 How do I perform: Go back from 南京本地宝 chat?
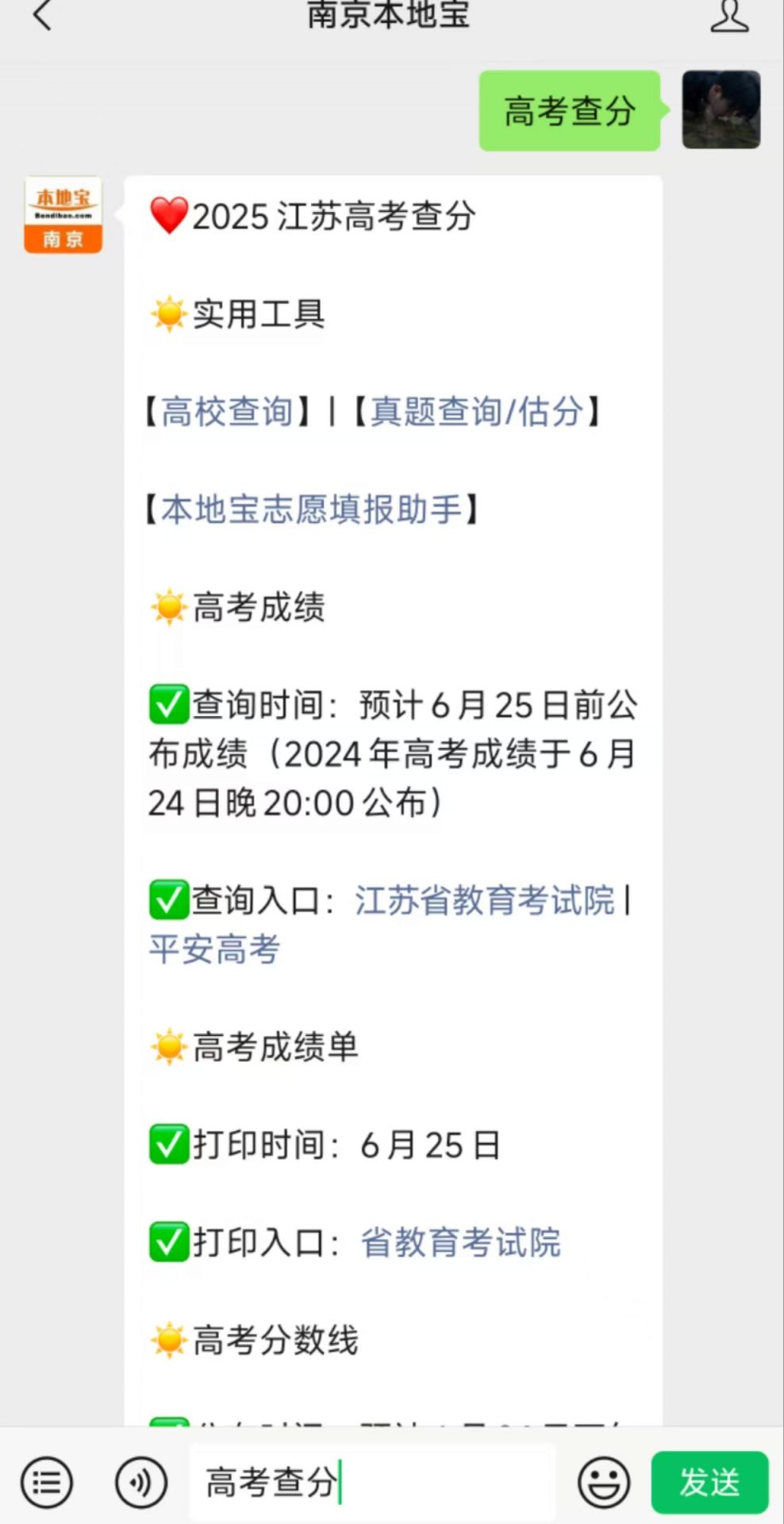(42, 16)
